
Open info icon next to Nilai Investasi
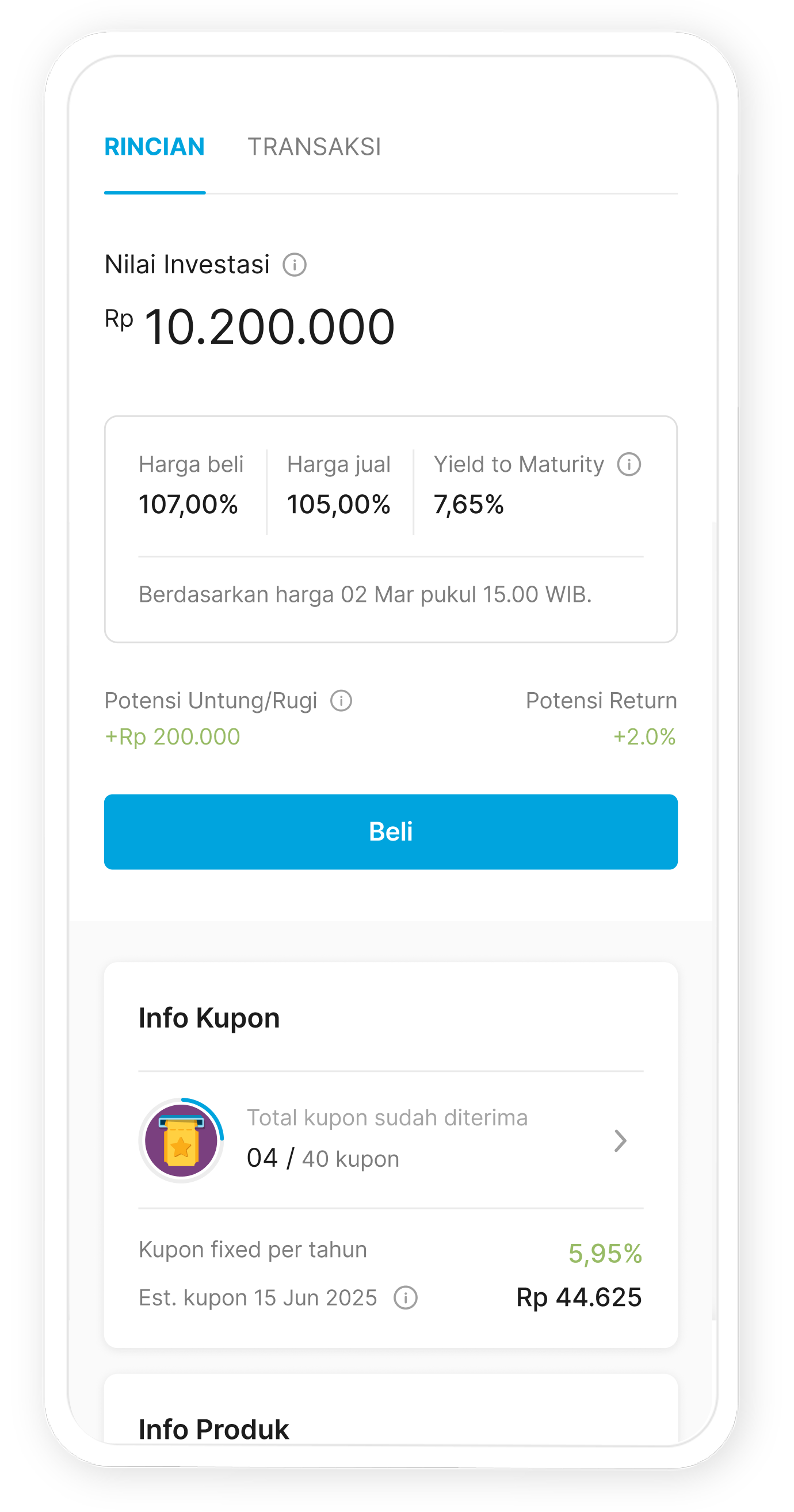tap(295, 265)
